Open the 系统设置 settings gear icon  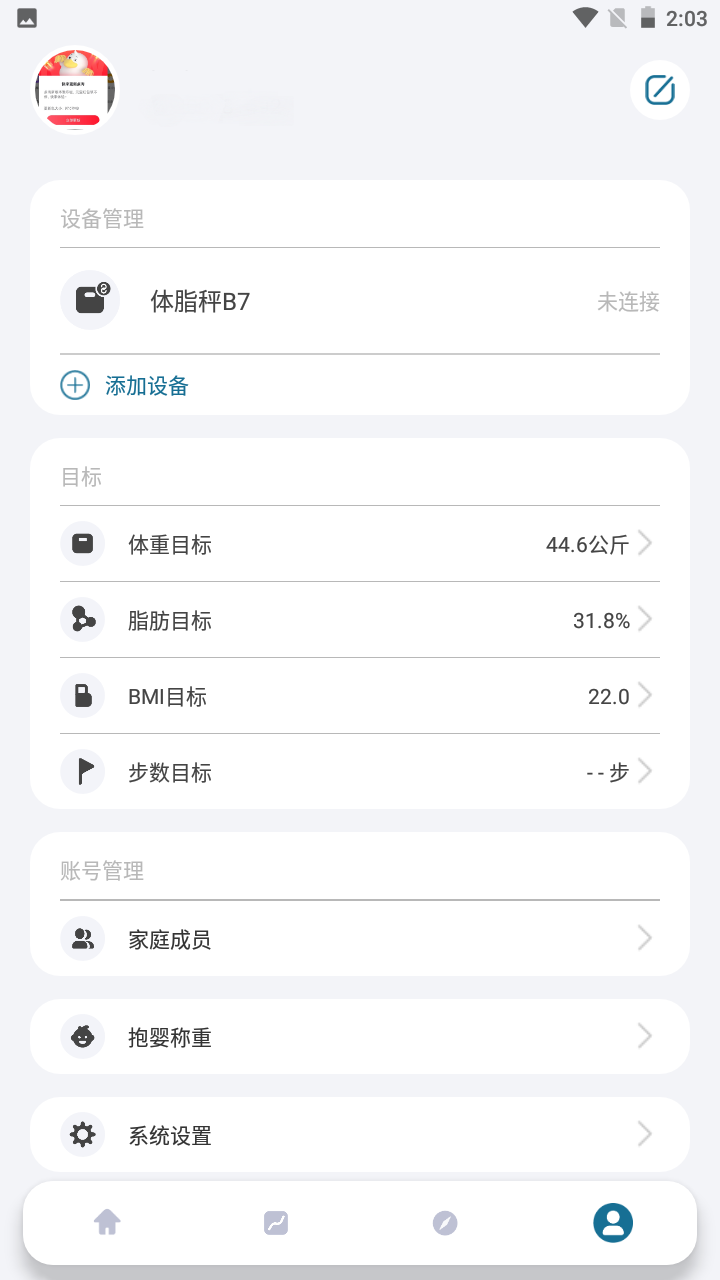82,1134
